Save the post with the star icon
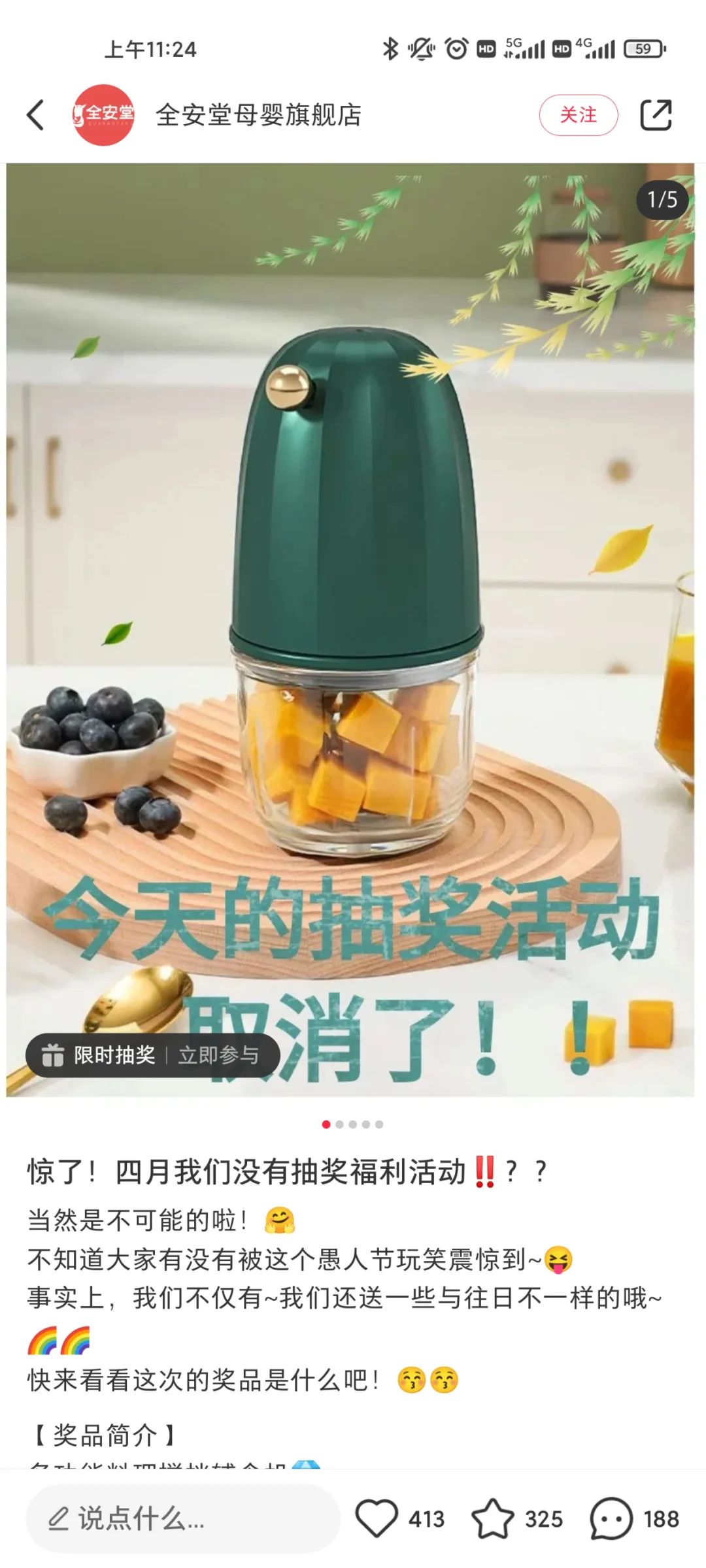Viewport: 706px width, 1568px height. click(x=493, y=1518)
